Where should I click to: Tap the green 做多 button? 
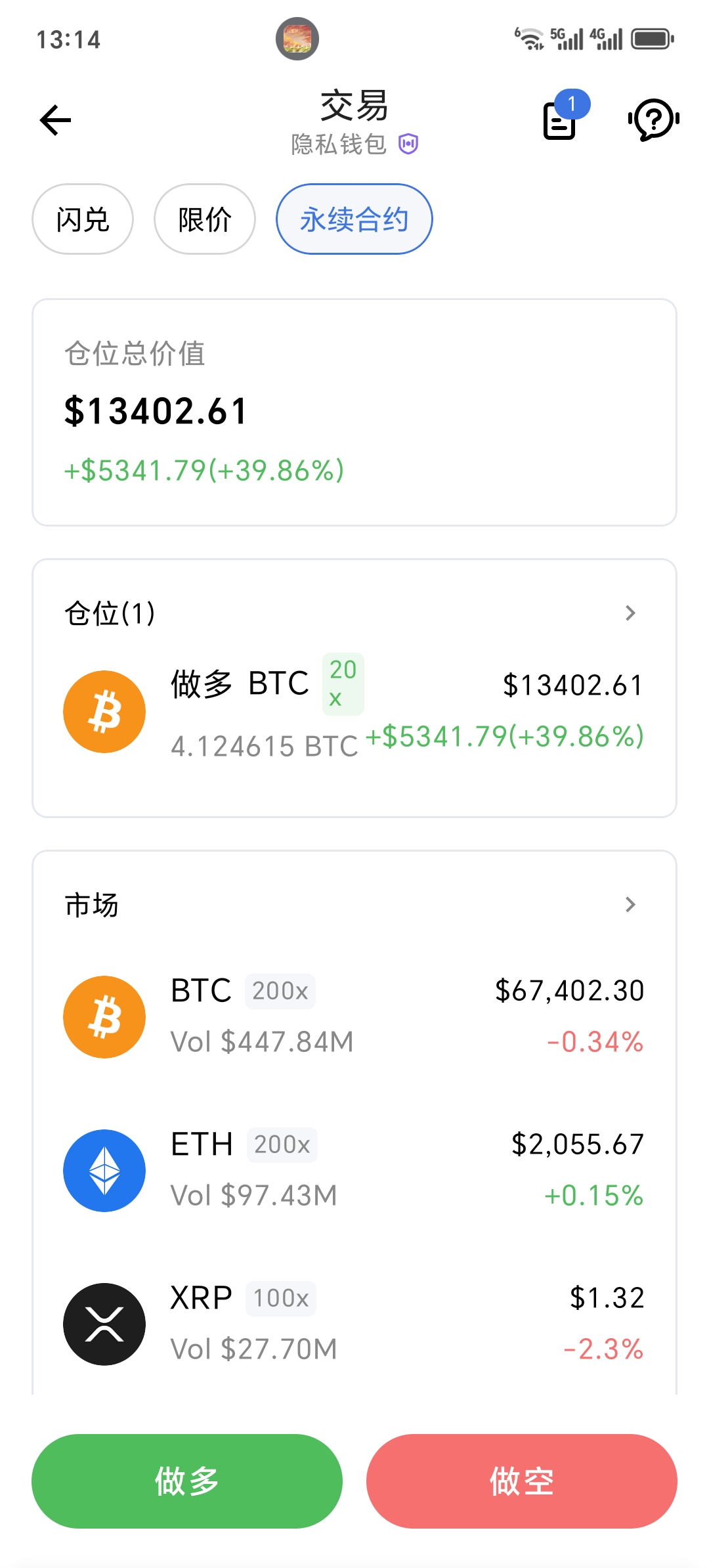click(x=187, y=1481)
